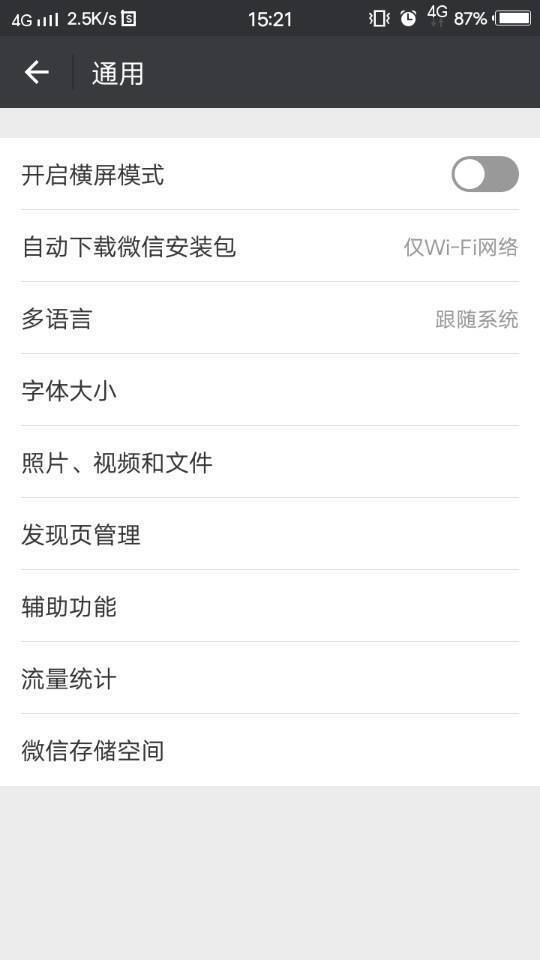Open 辅助功能
This screenshot has height=960, width=540.
[270, 606]
